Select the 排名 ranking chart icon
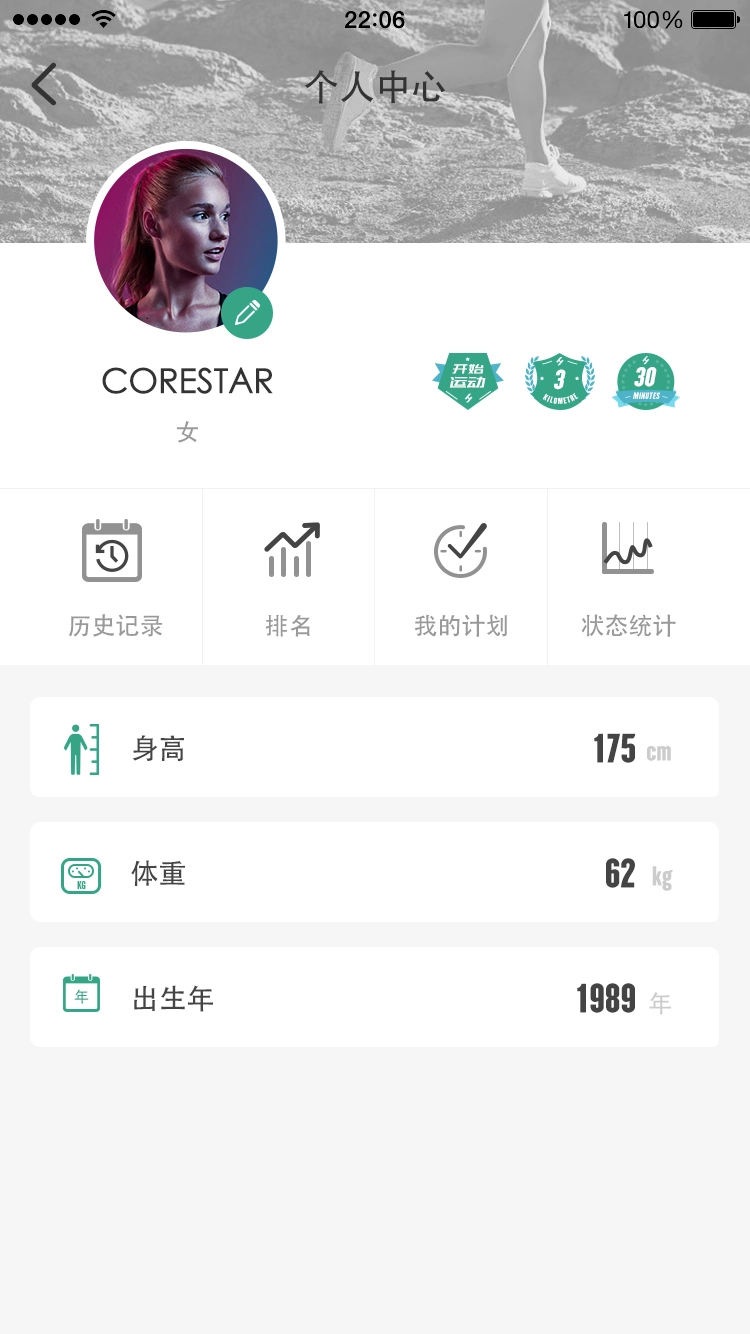The image size is (750, 1334). 289,550
